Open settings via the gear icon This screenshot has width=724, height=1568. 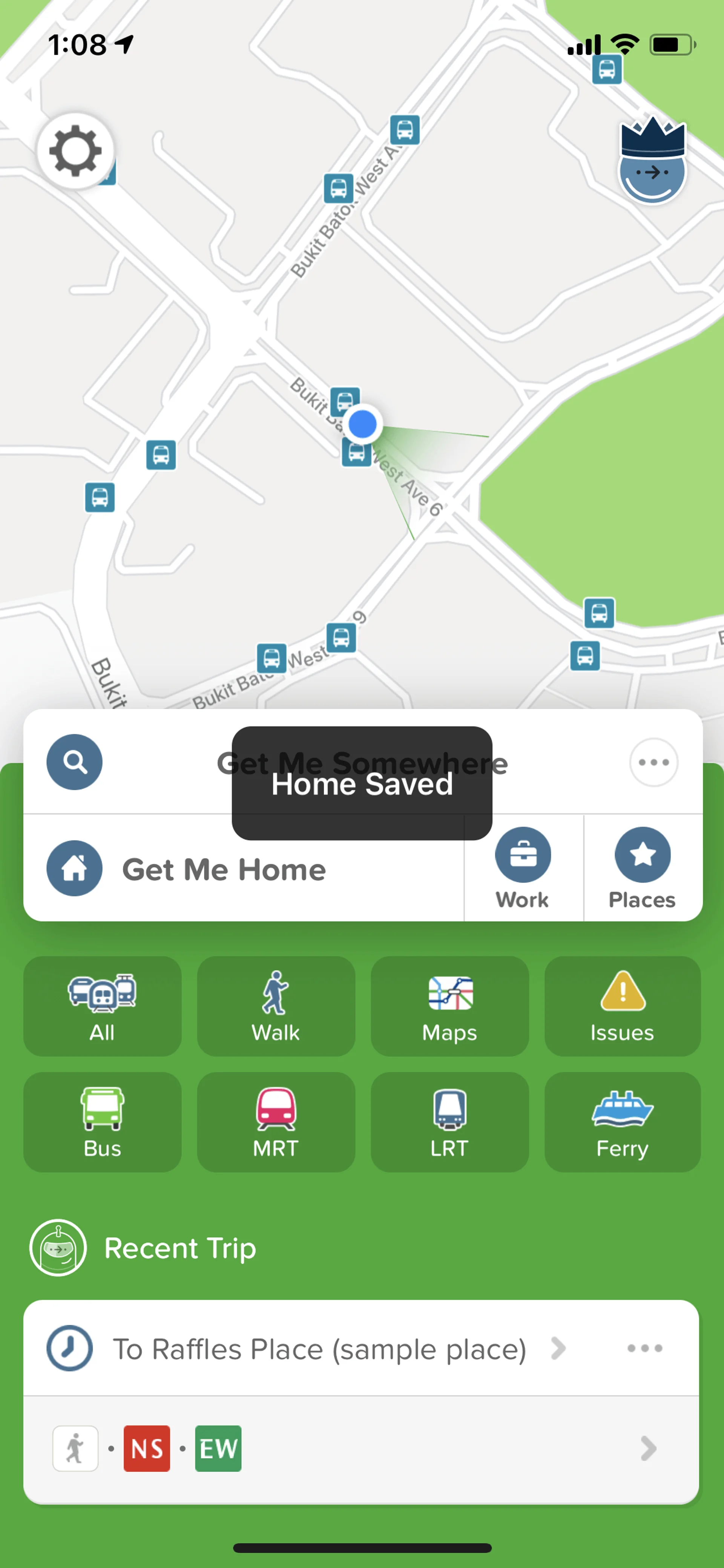75,151
